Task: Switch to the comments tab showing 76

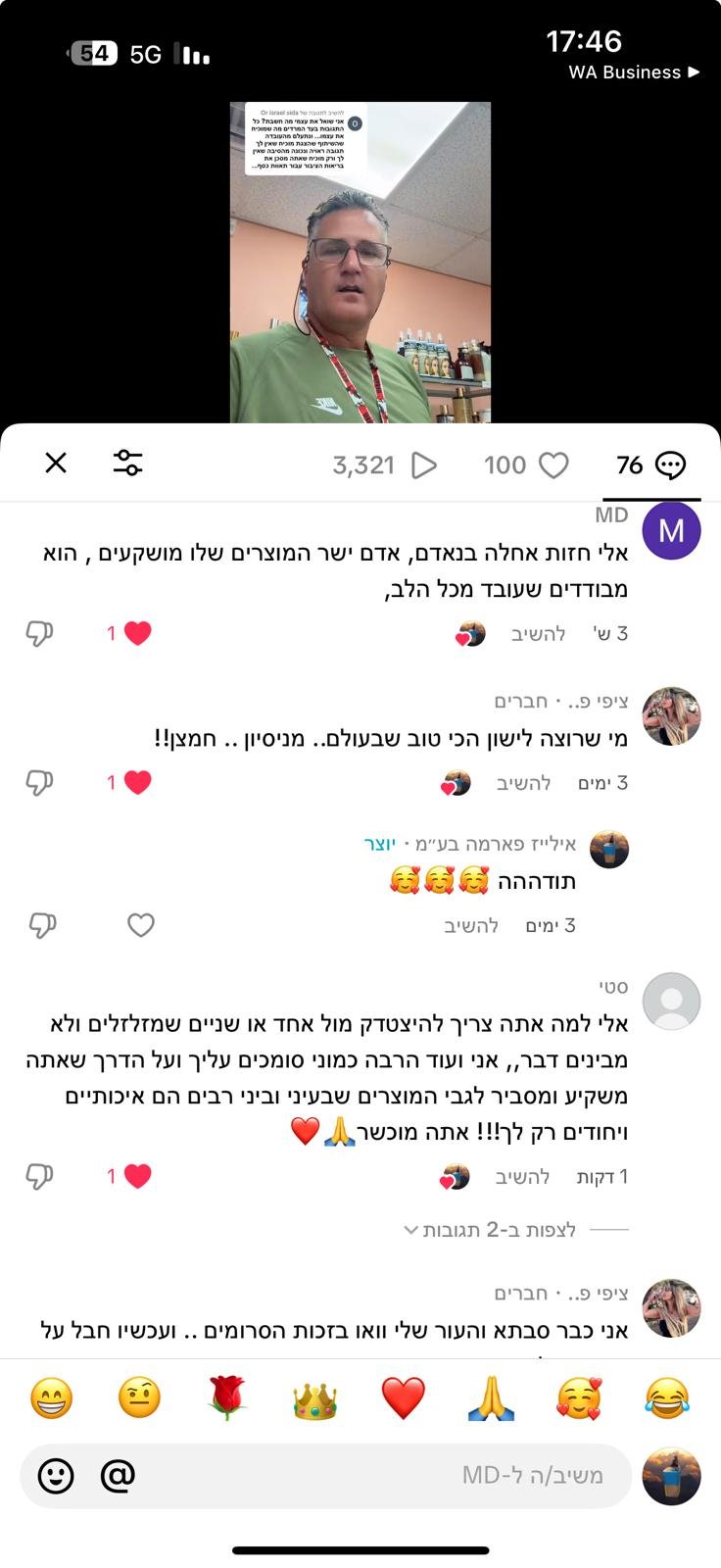Action: (650, 465)
